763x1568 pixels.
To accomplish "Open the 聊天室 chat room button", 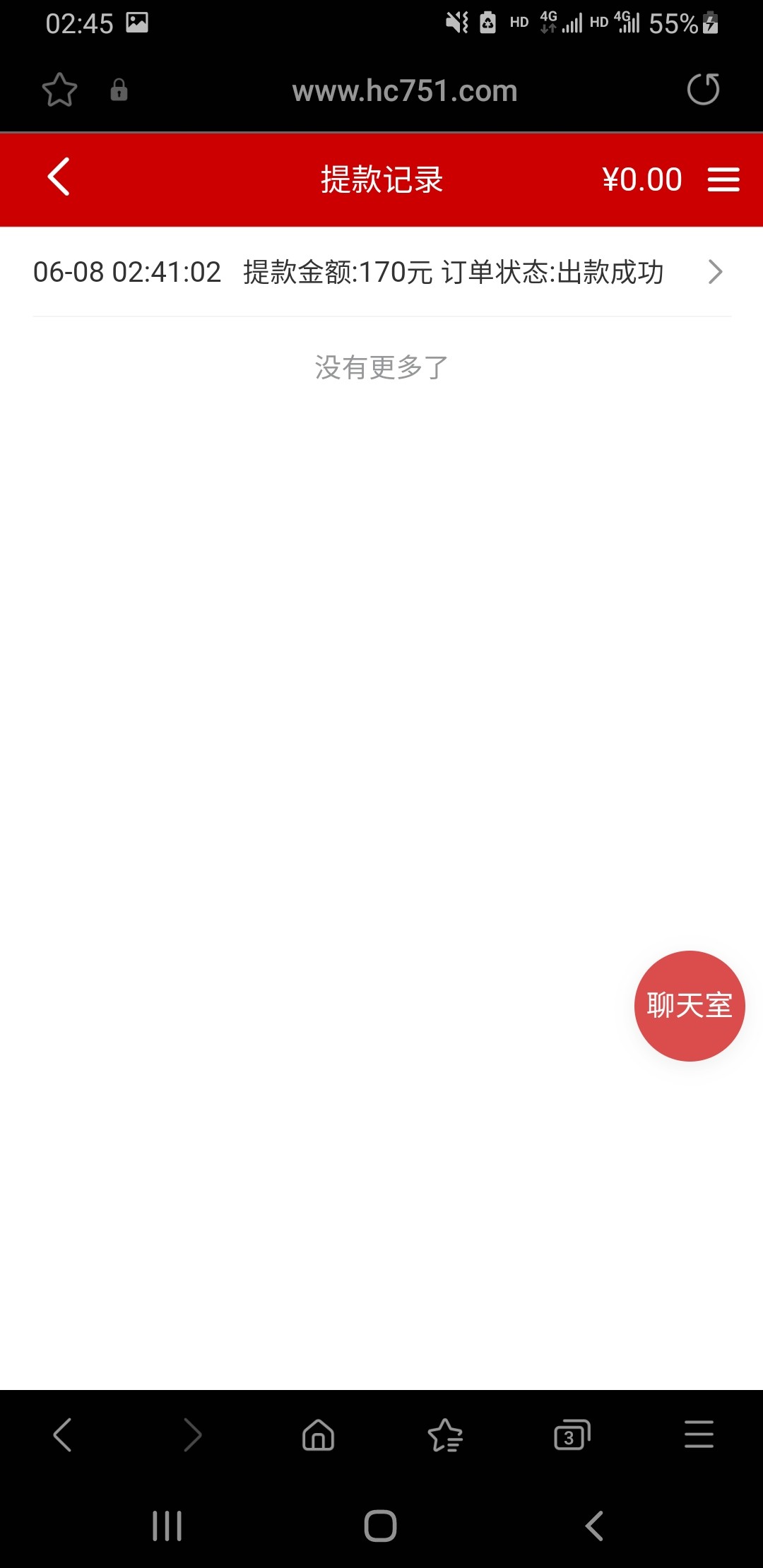I will click(690, 1005).
